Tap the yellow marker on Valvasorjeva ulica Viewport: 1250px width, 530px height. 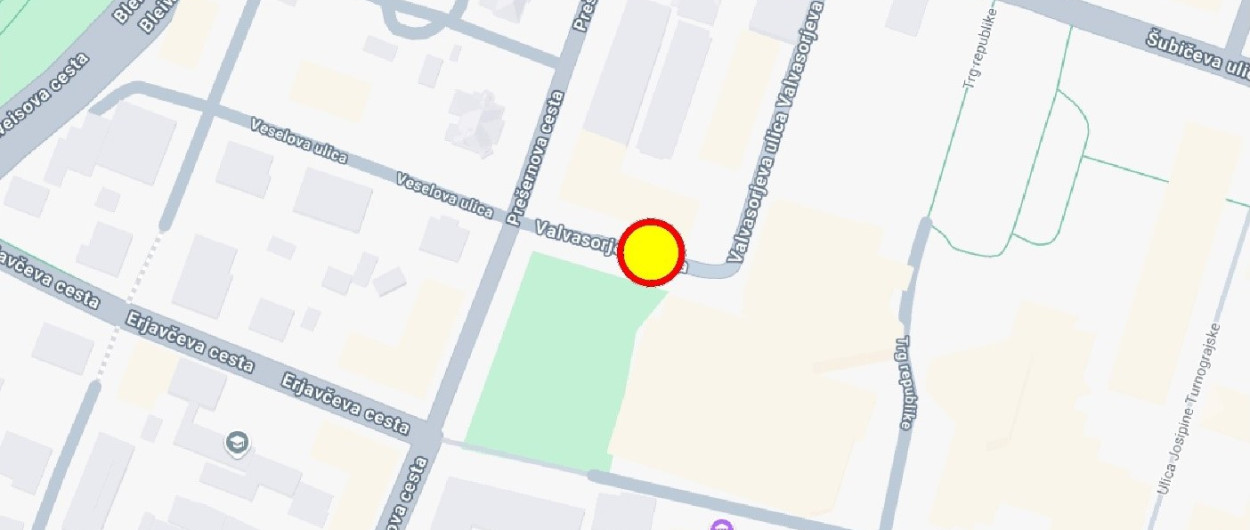point(651,253)
